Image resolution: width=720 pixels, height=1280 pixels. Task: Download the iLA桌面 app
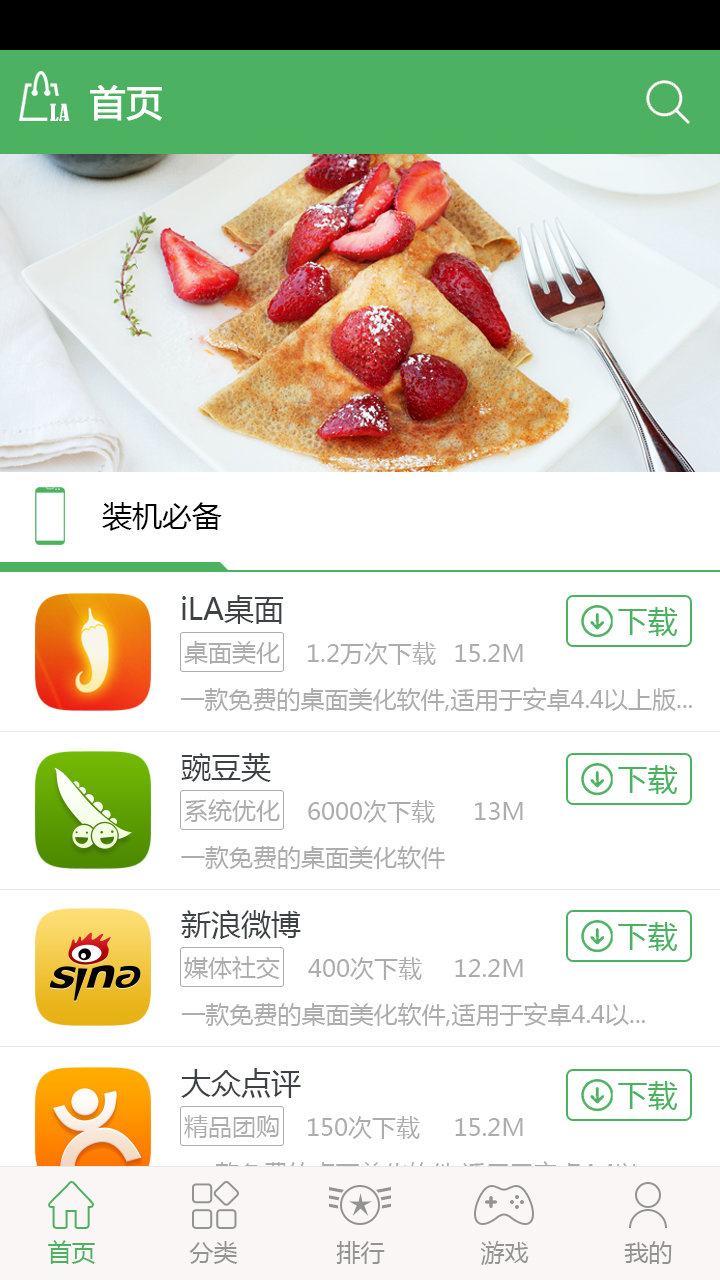pos(628,621)
